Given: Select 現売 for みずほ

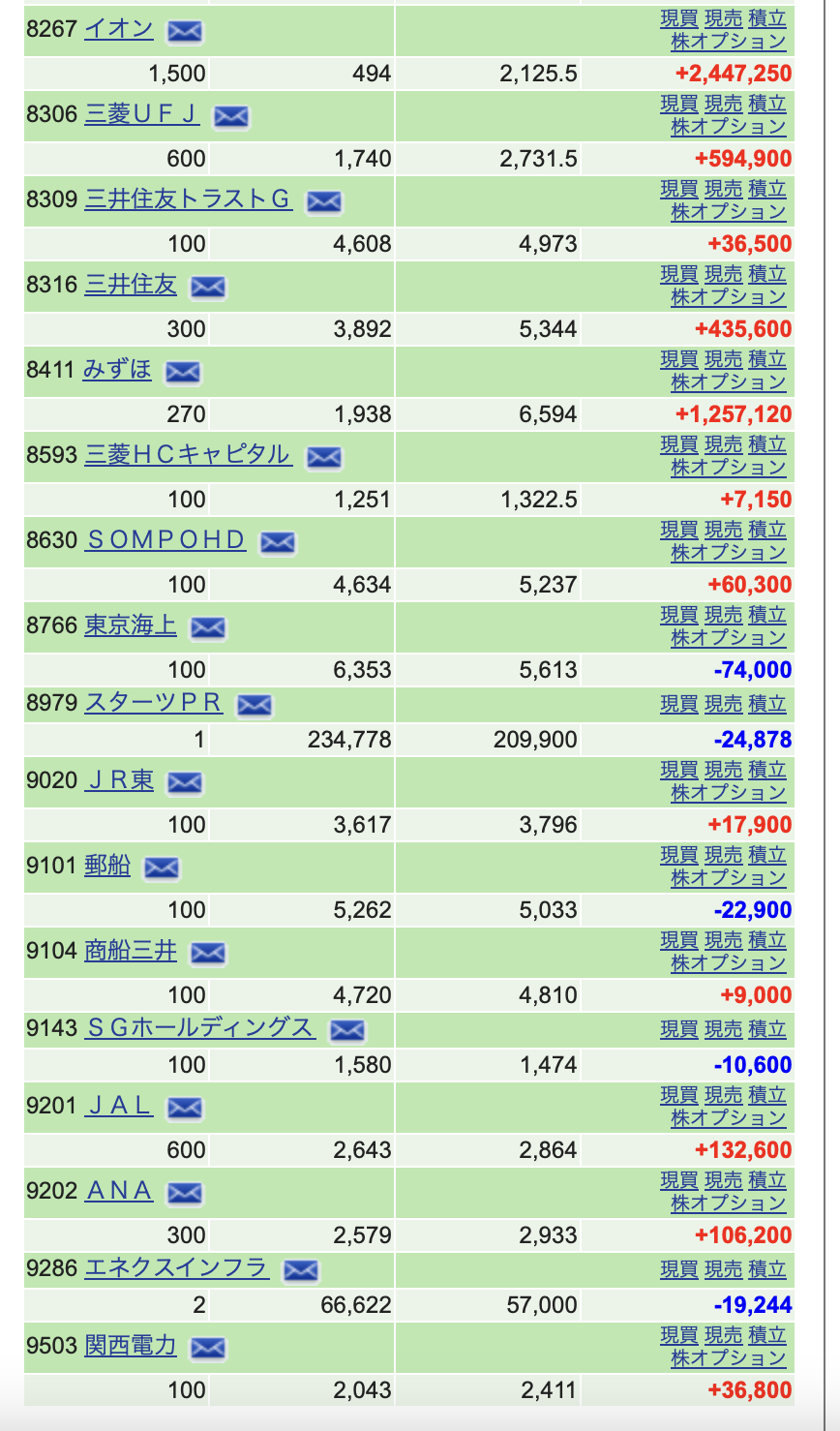Looking at the screenshot, I should (723, 360).
